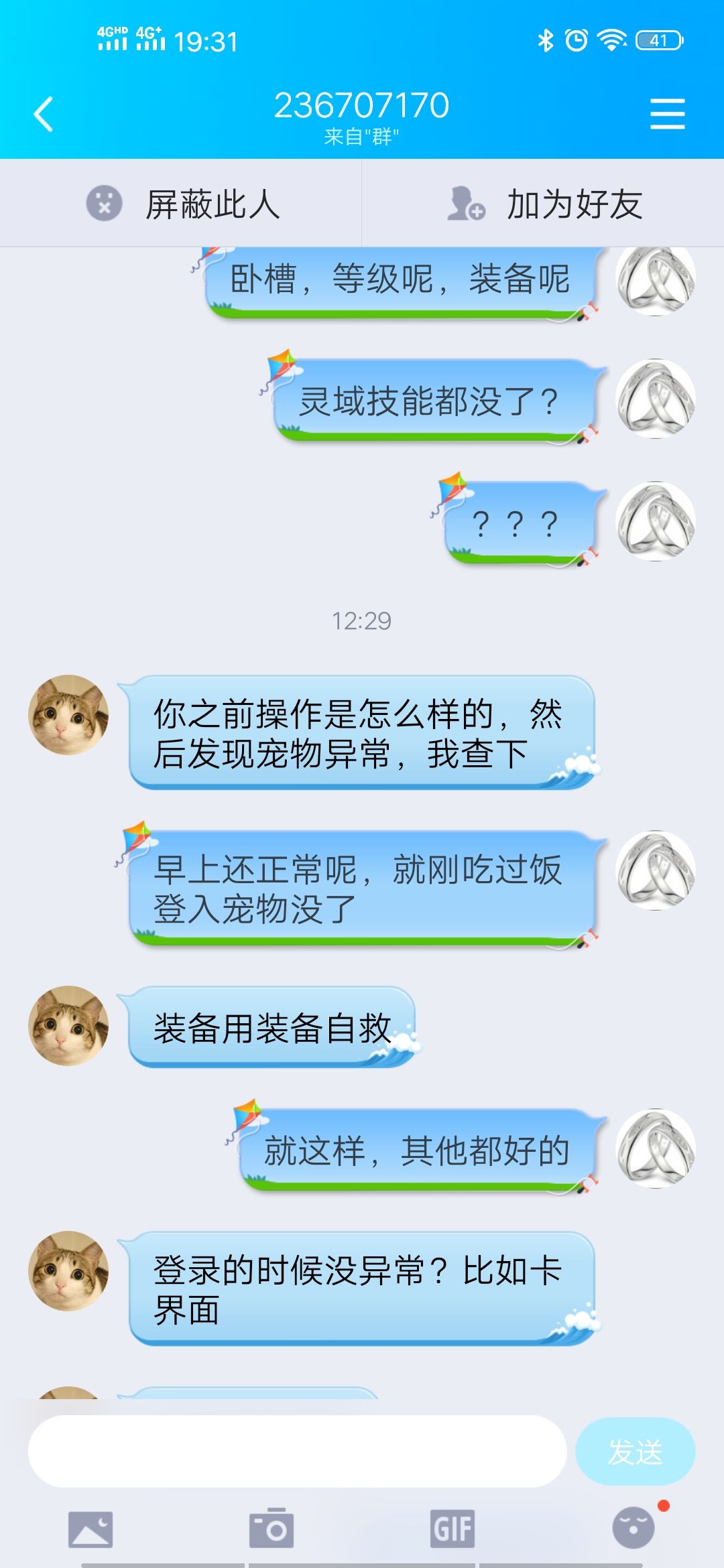
Task: Tap 来自"群" subtitle to expand group info
Action: (362, 137)
